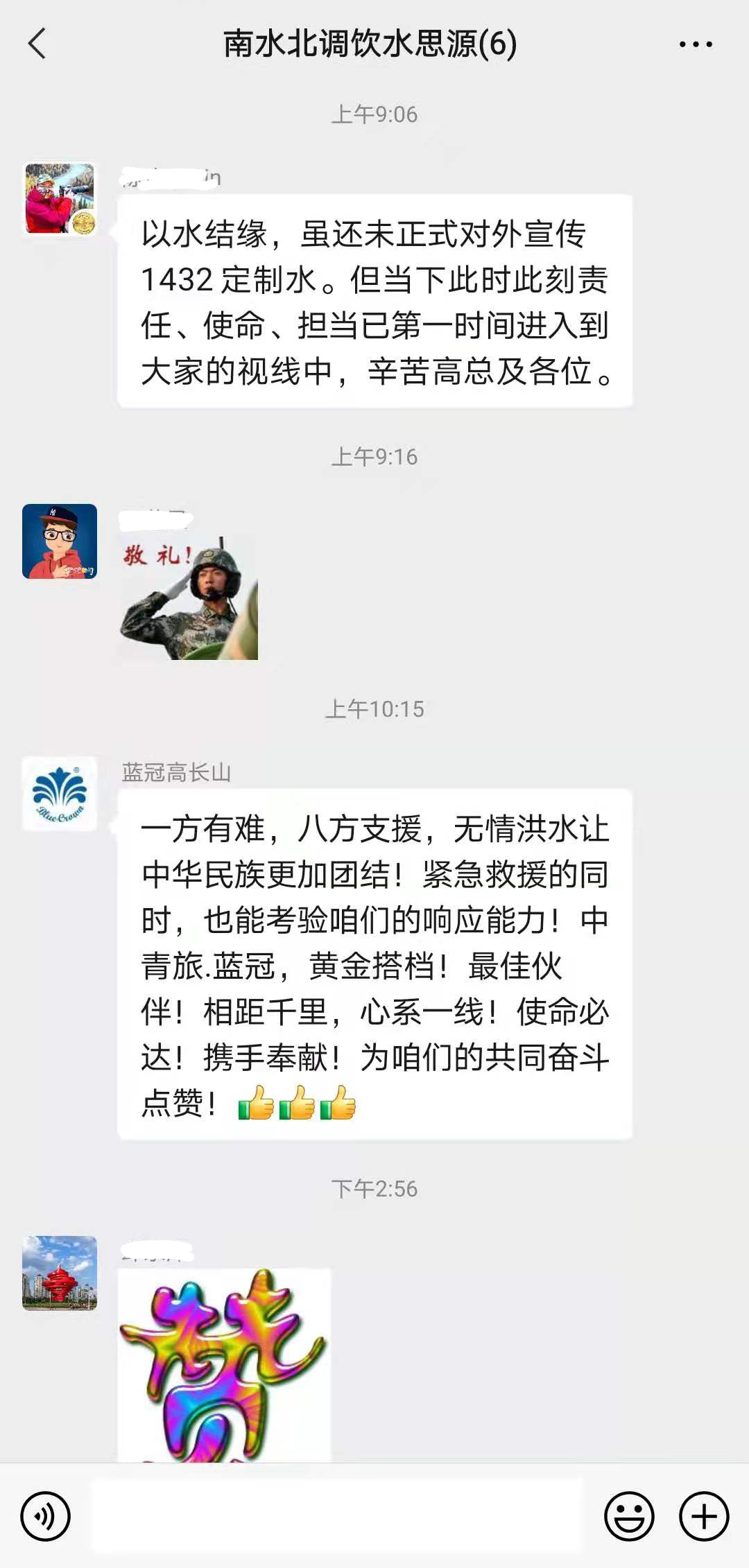This screenshot has width=749, height=1568.
Task: Go back from the group chat
Action: [37, 44]
